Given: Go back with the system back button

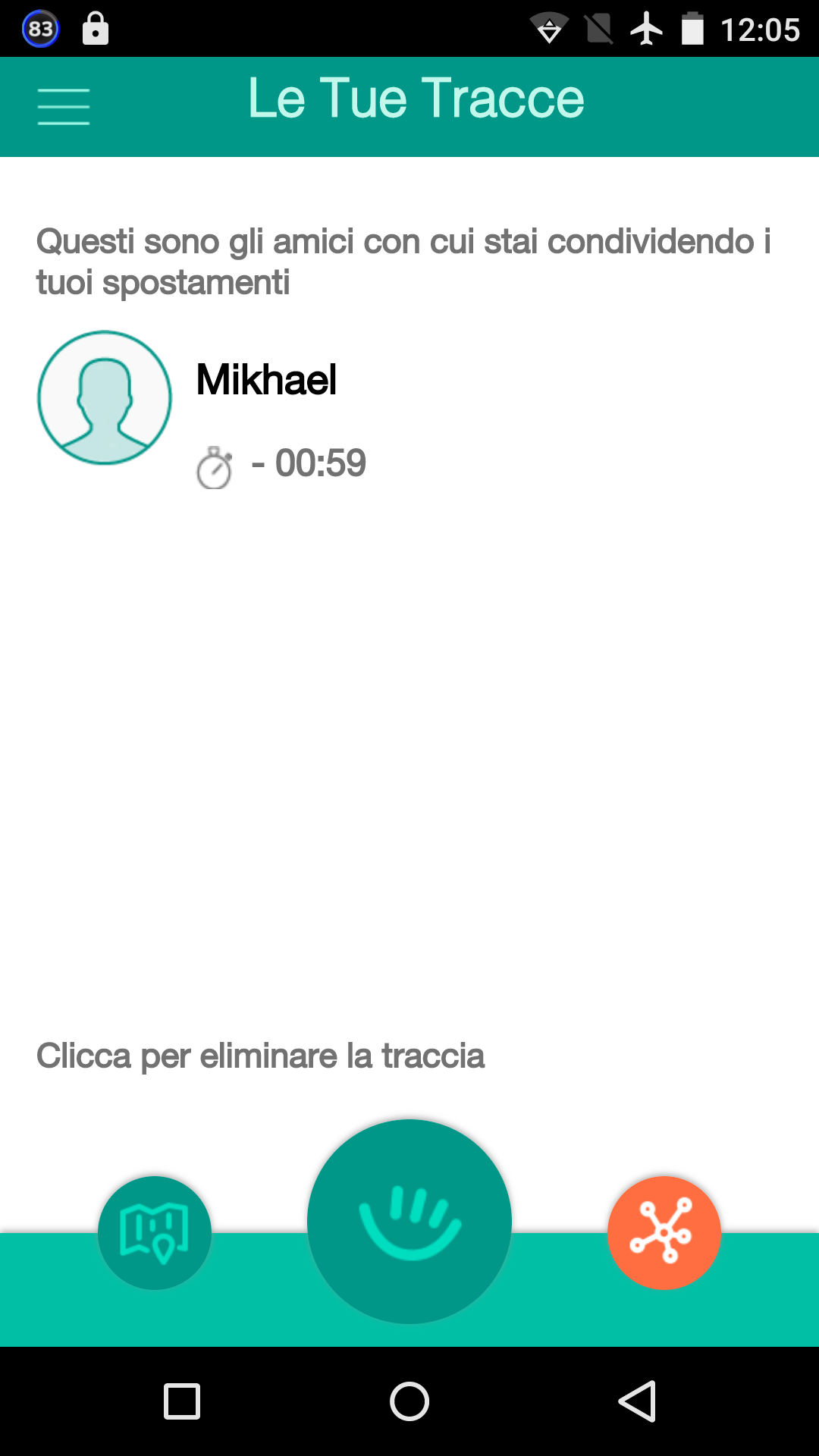Looking at the screenshot, I should point(637,1401).
